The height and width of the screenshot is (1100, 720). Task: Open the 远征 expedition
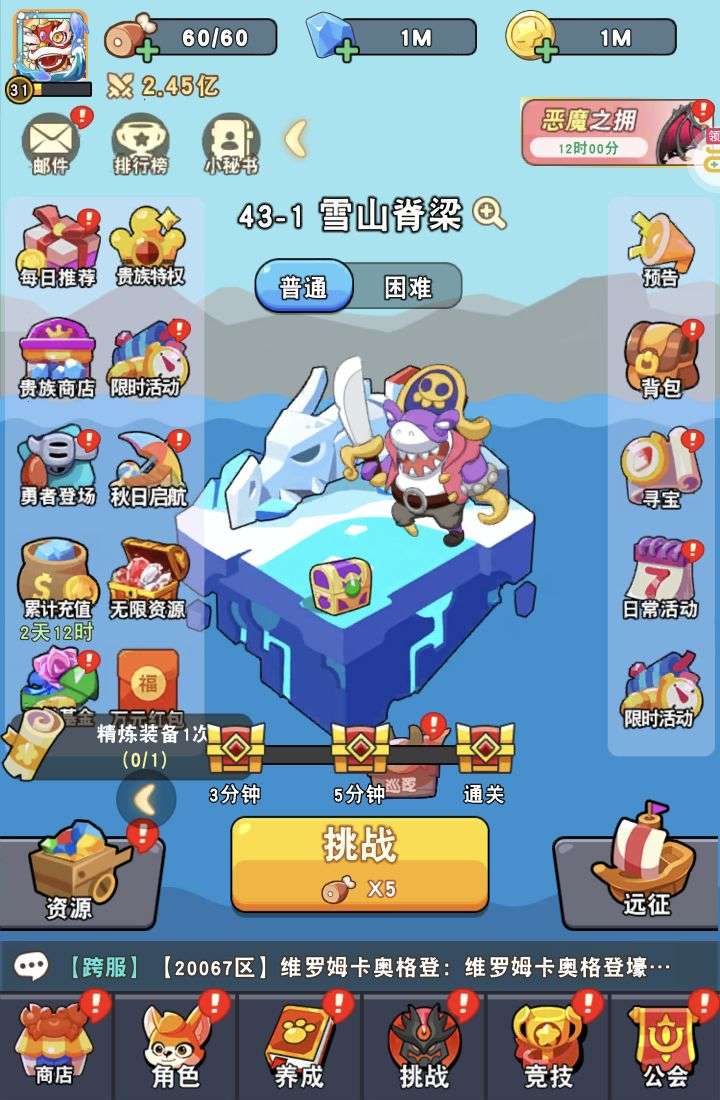[x=645, y=870]
